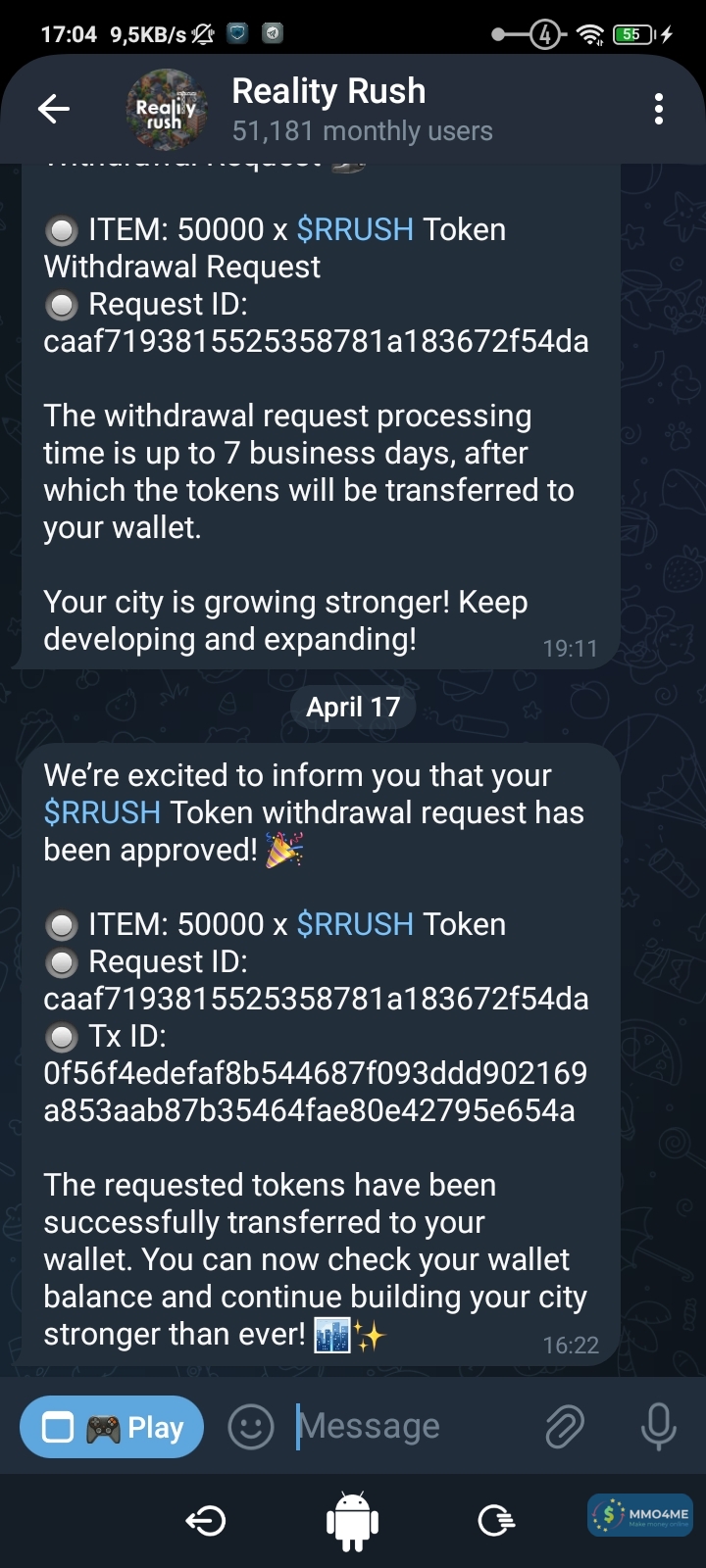Viewport: 706px width, 1568px height.
Task: Open the emoji picker
Action: 251,1427
